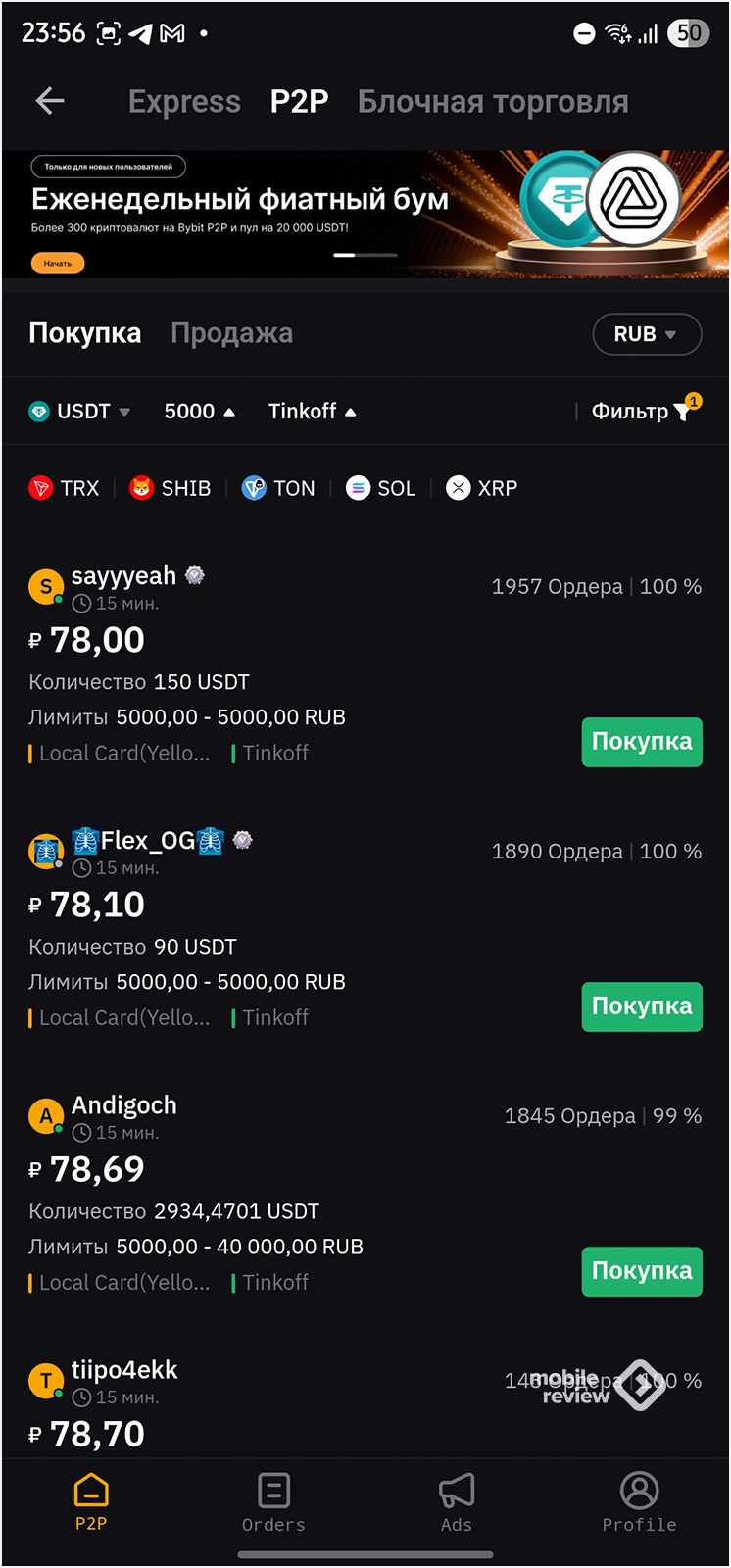Open the Orders tab

pyautogui.click(x=273, y=1502)
